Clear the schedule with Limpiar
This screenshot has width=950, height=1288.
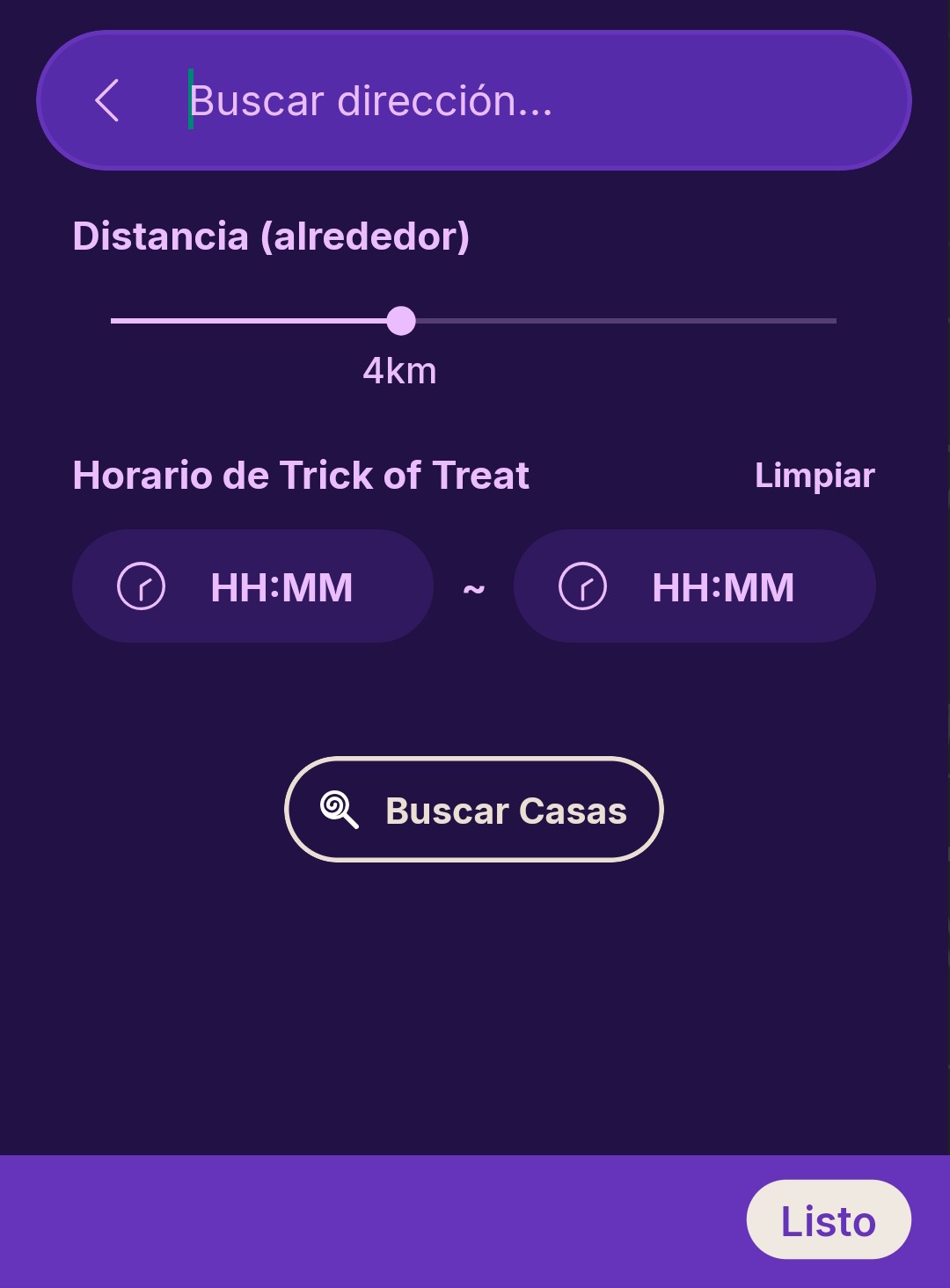coord(814,476)
